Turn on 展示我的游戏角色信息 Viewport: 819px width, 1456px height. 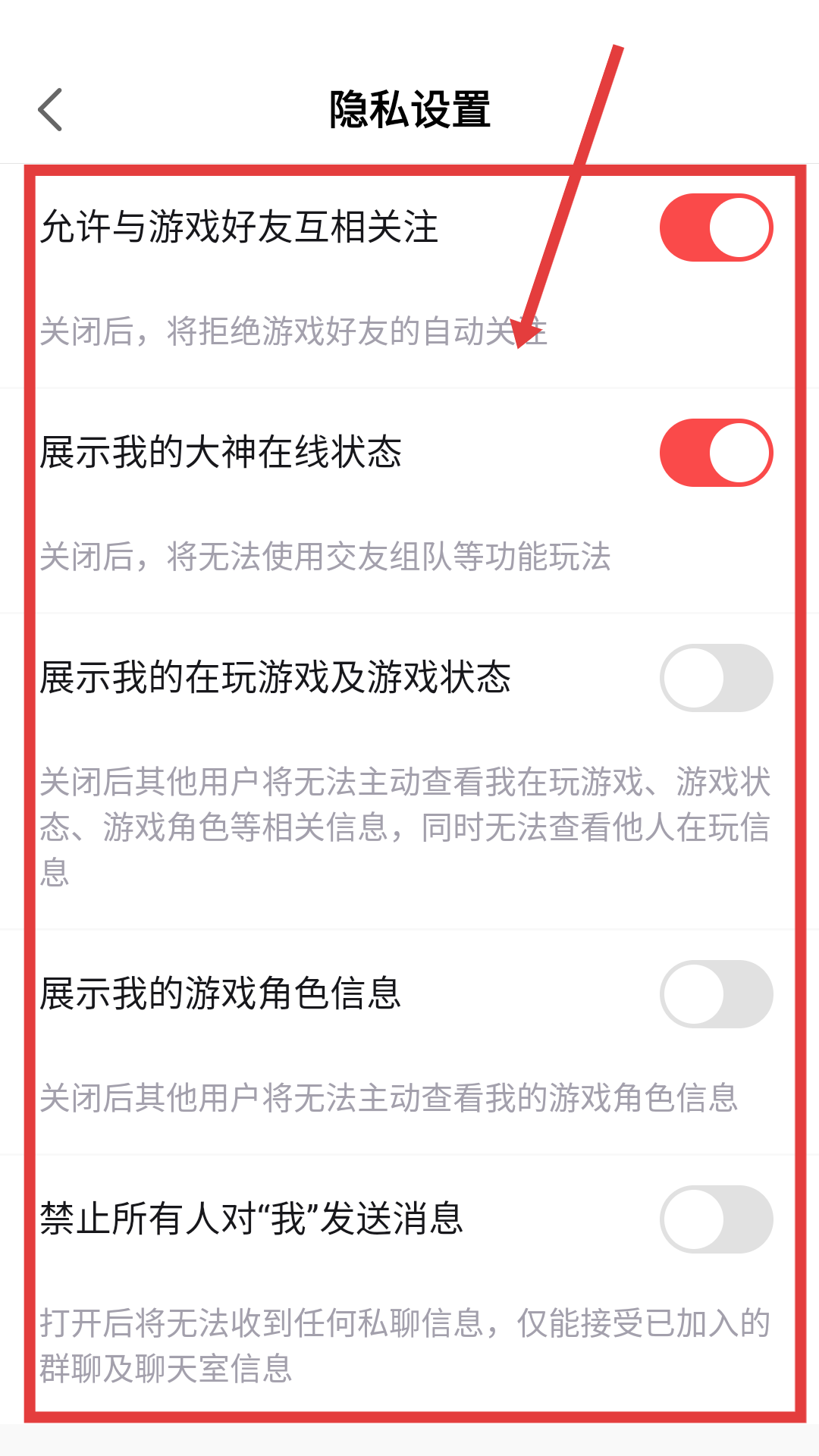(716, 994)
